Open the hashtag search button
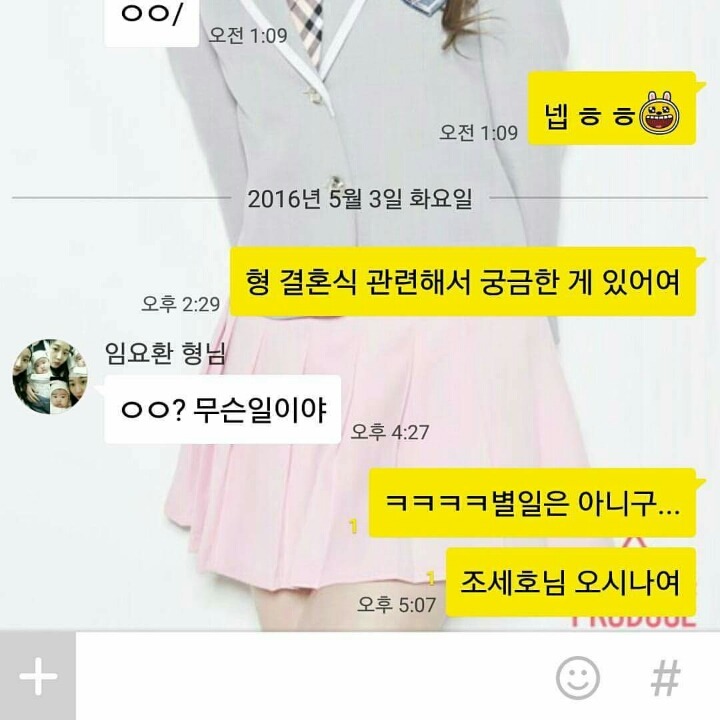 coord(665,678)
